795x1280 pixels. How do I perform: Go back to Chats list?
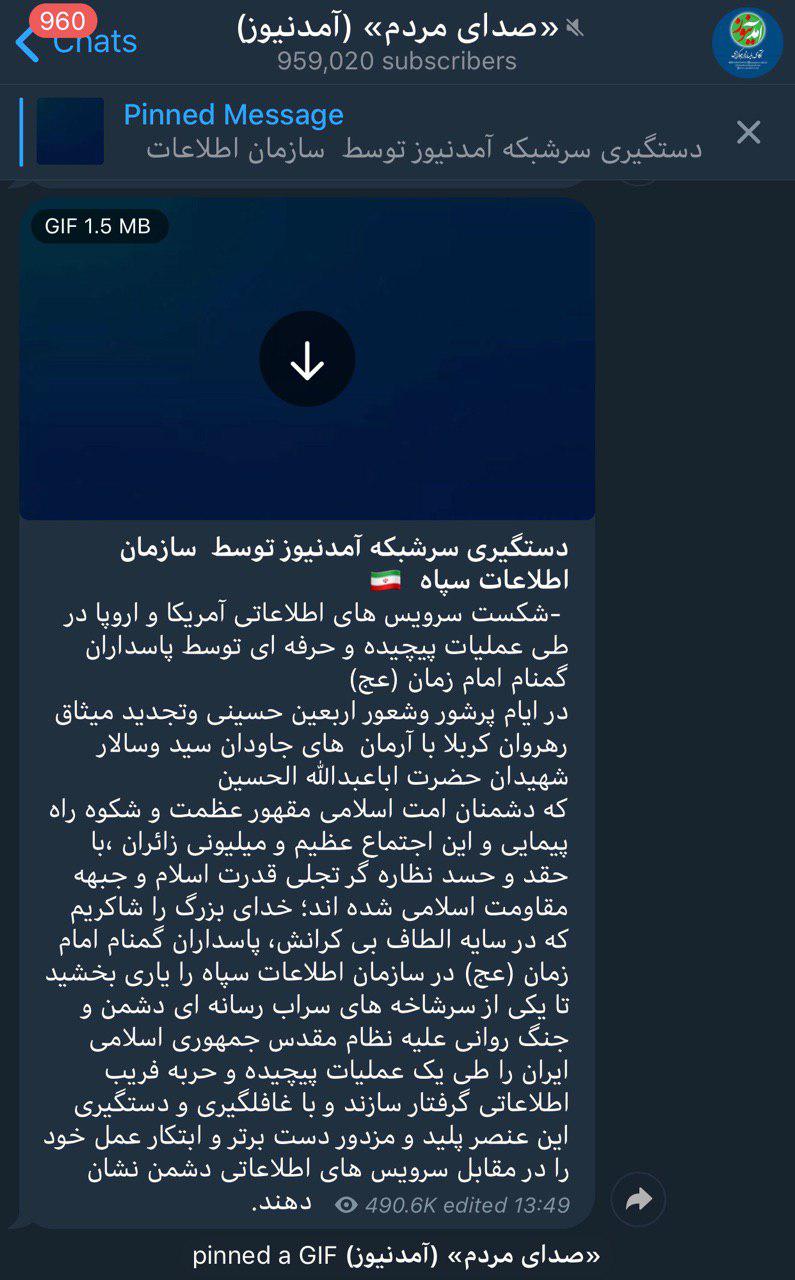[75, 41]
